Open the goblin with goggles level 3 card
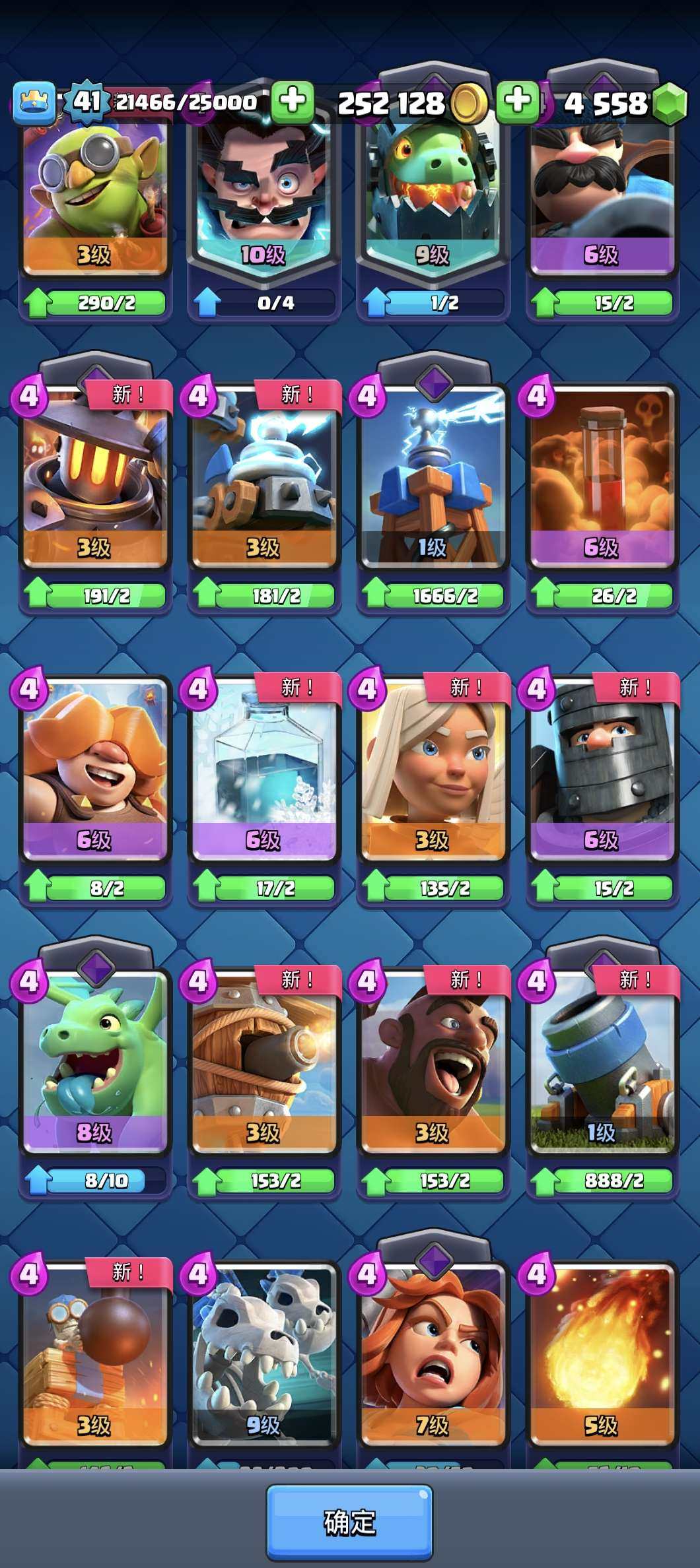700x1568 pixels. [x=94, y=198]
